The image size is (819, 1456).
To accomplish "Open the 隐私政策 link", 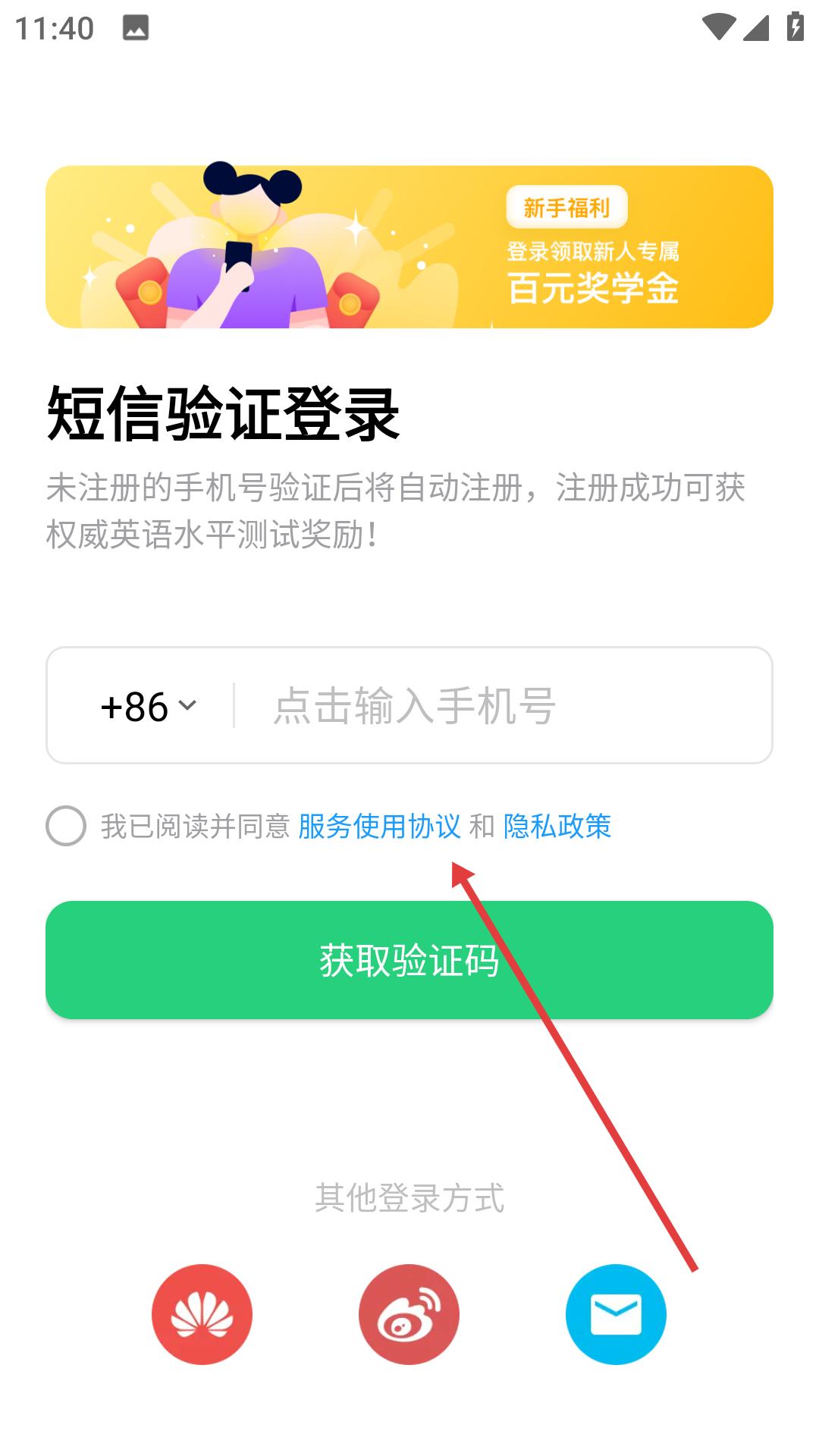I will point(557,827).
